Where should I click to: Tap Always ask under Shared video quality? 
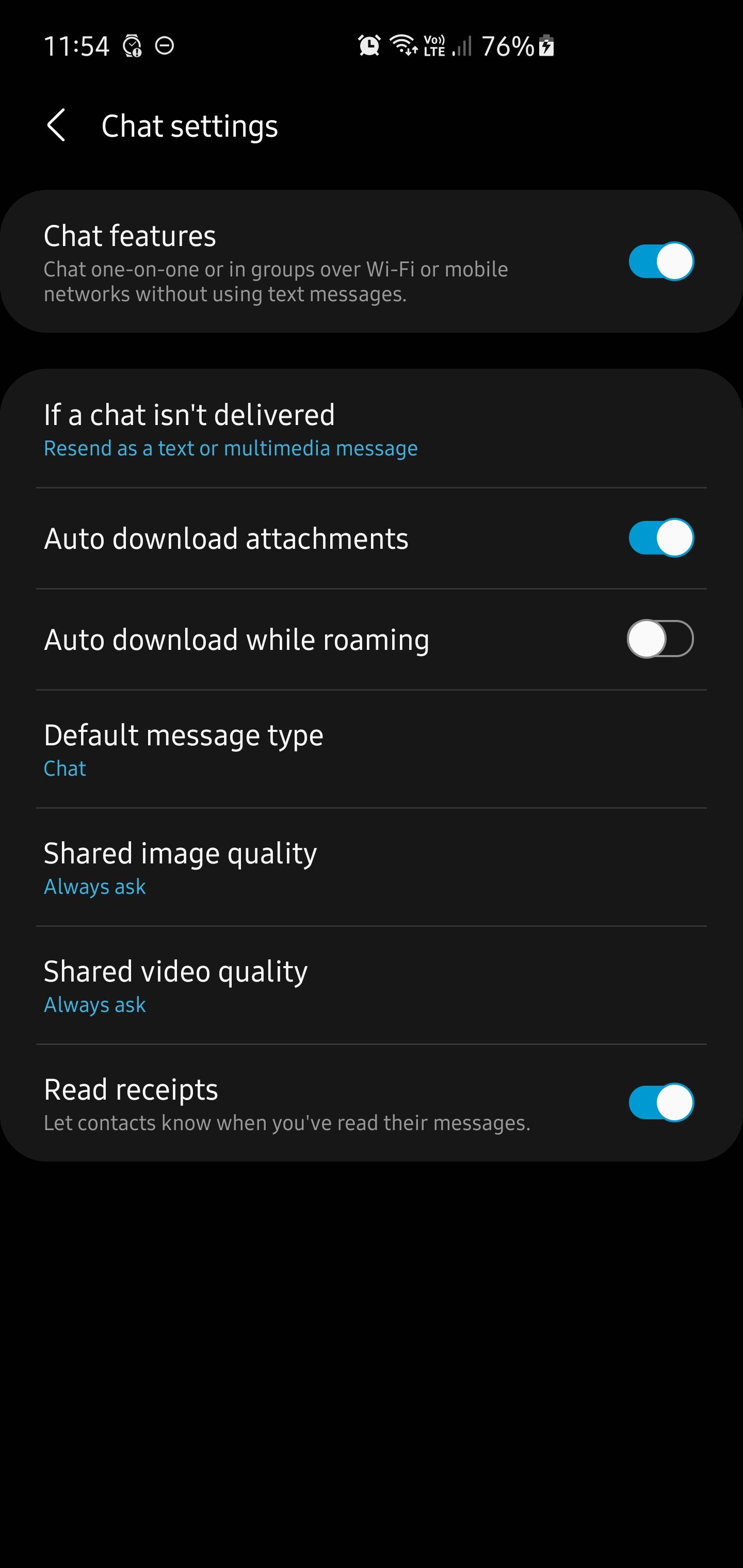[x=94, y=1004]
